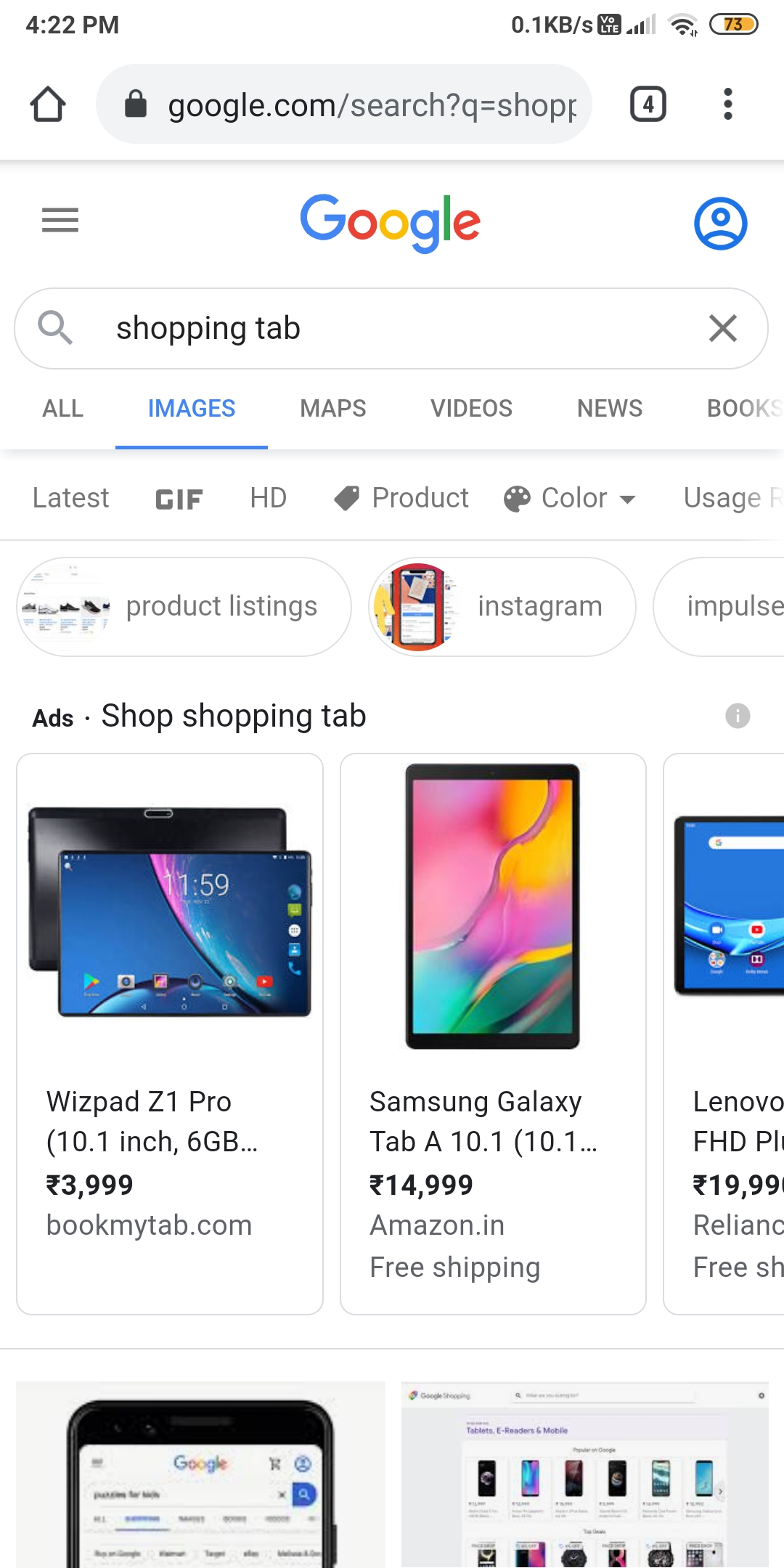Clear the search query text

point(722,328)
